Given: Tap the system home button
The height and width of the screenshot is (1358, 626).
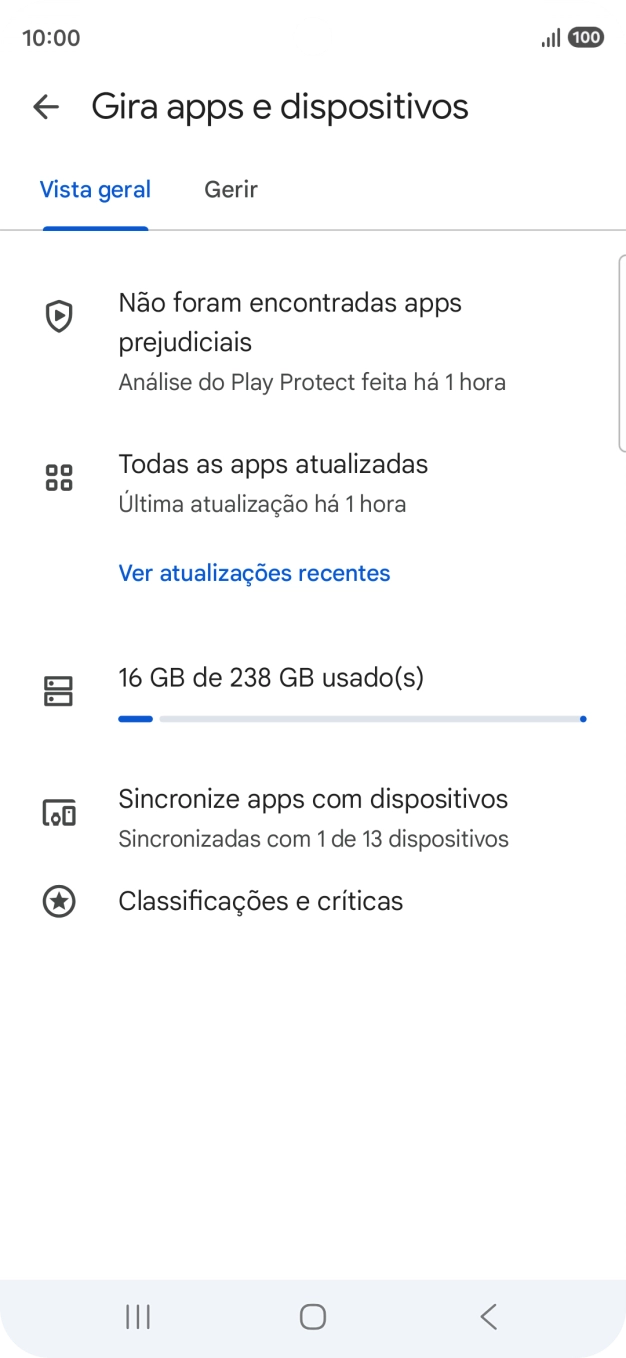Looking at the screenshot, I should [313, 1317].
